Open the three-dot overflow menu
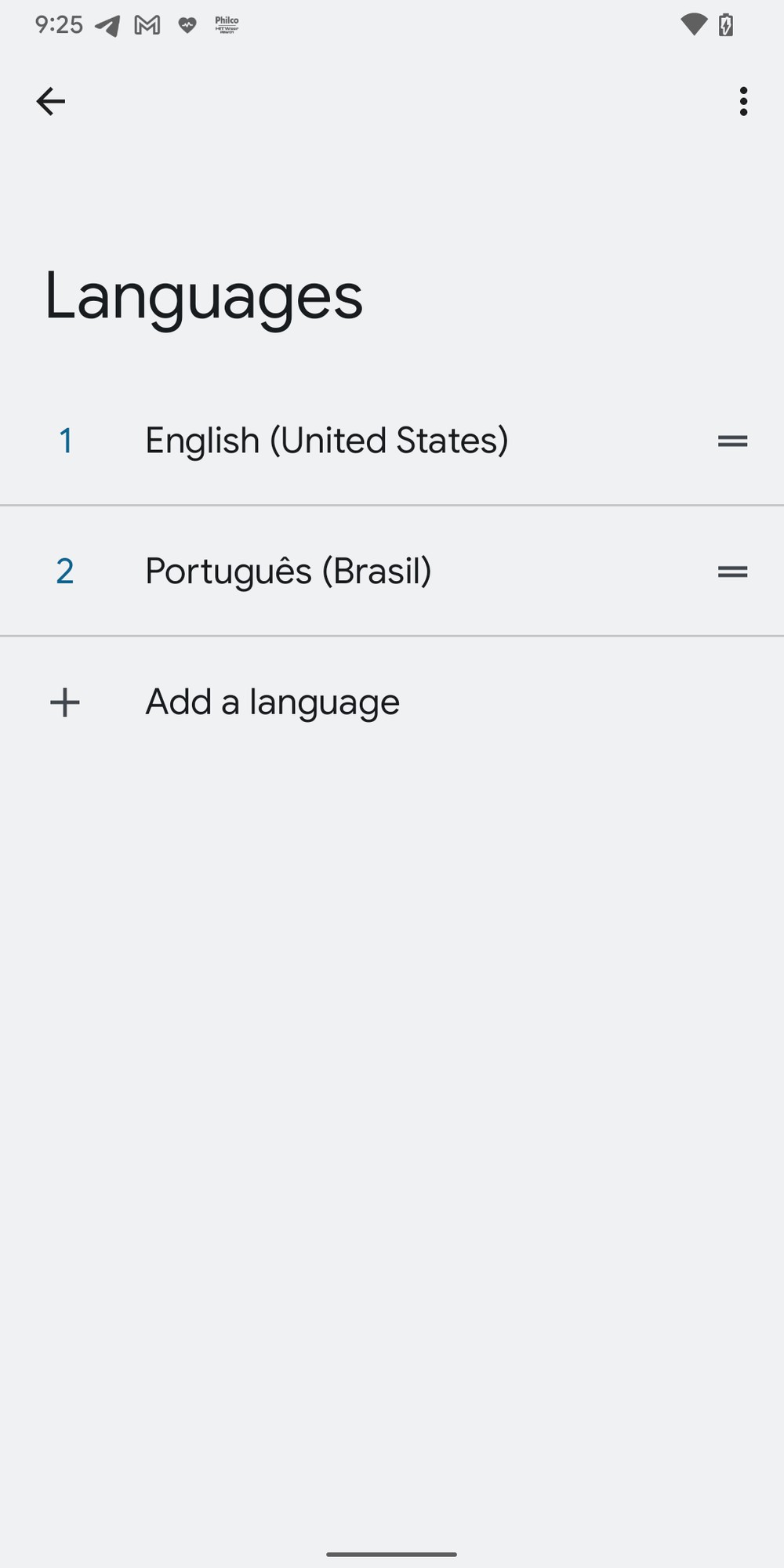784x1568 pixels. point(742,101)
